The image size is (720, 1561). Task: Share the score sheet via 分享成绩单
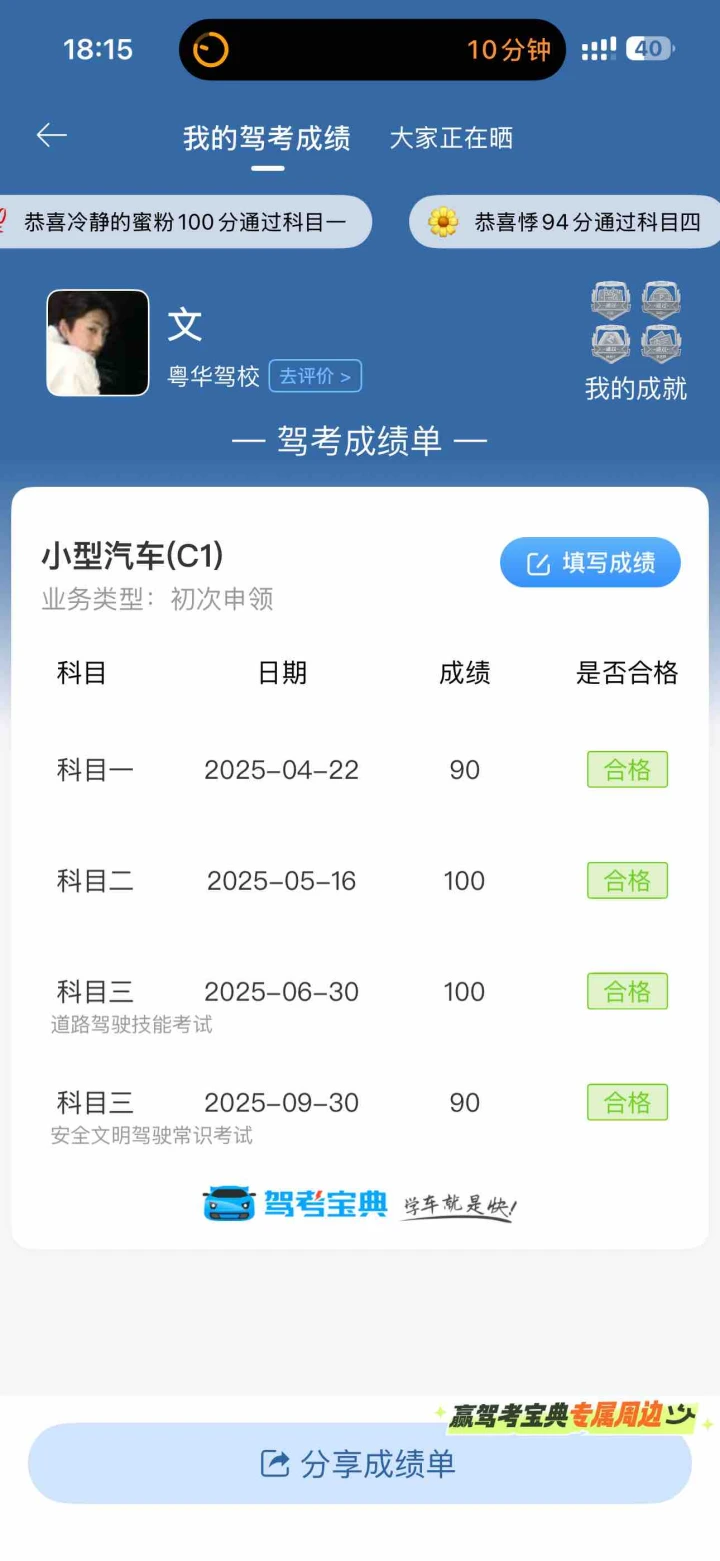tap(359, 1464)
